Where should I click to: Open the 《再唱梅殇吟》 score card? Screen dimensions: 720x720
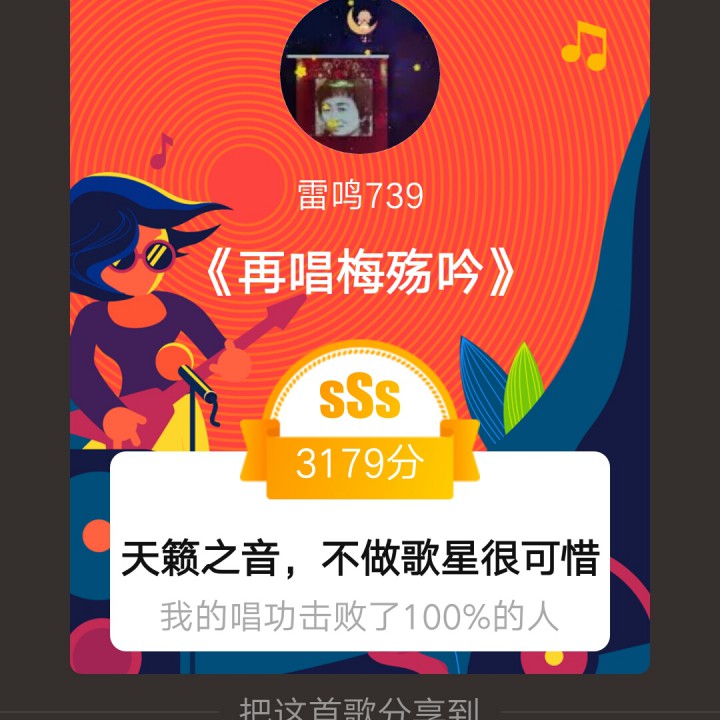coord(359,551)
